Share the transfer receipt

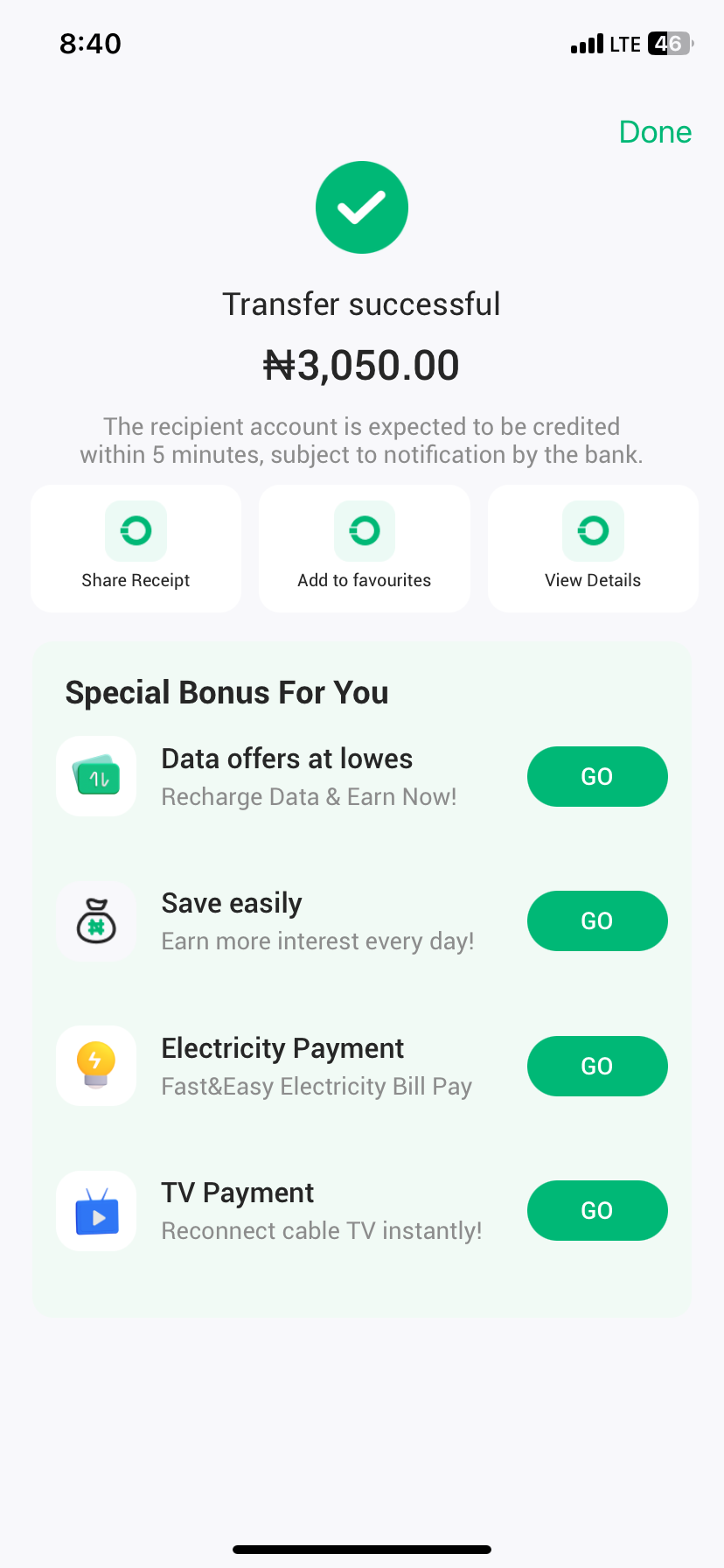[x=136, y=549]
